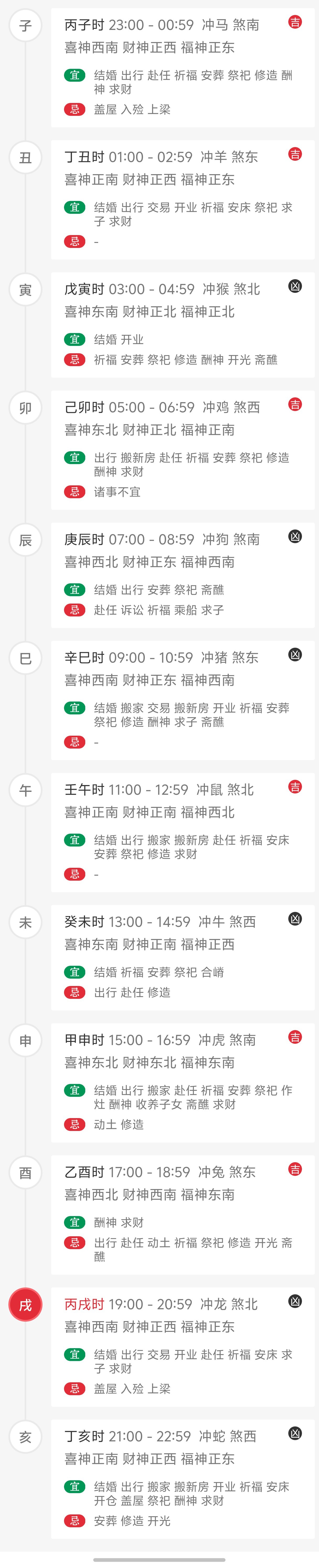Choose the 申 hour on the timeline
Viewport: 319px width, 1568px height.
(25, 1040)
